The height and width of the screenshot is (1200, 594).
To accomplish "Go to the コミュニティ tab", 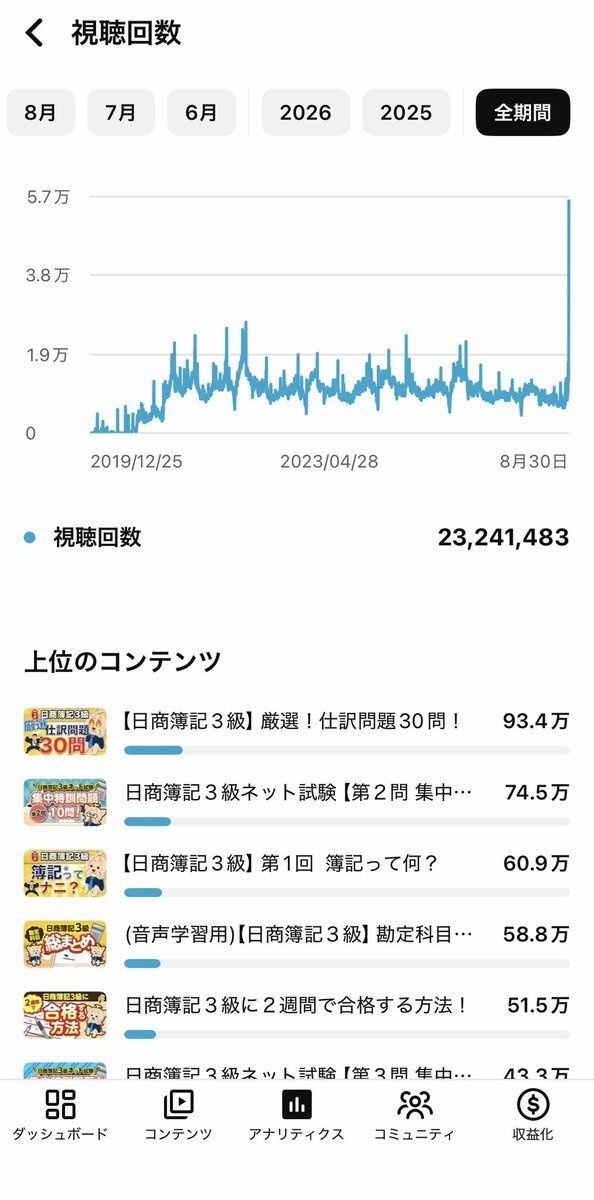I will [x=415, y=1115].
